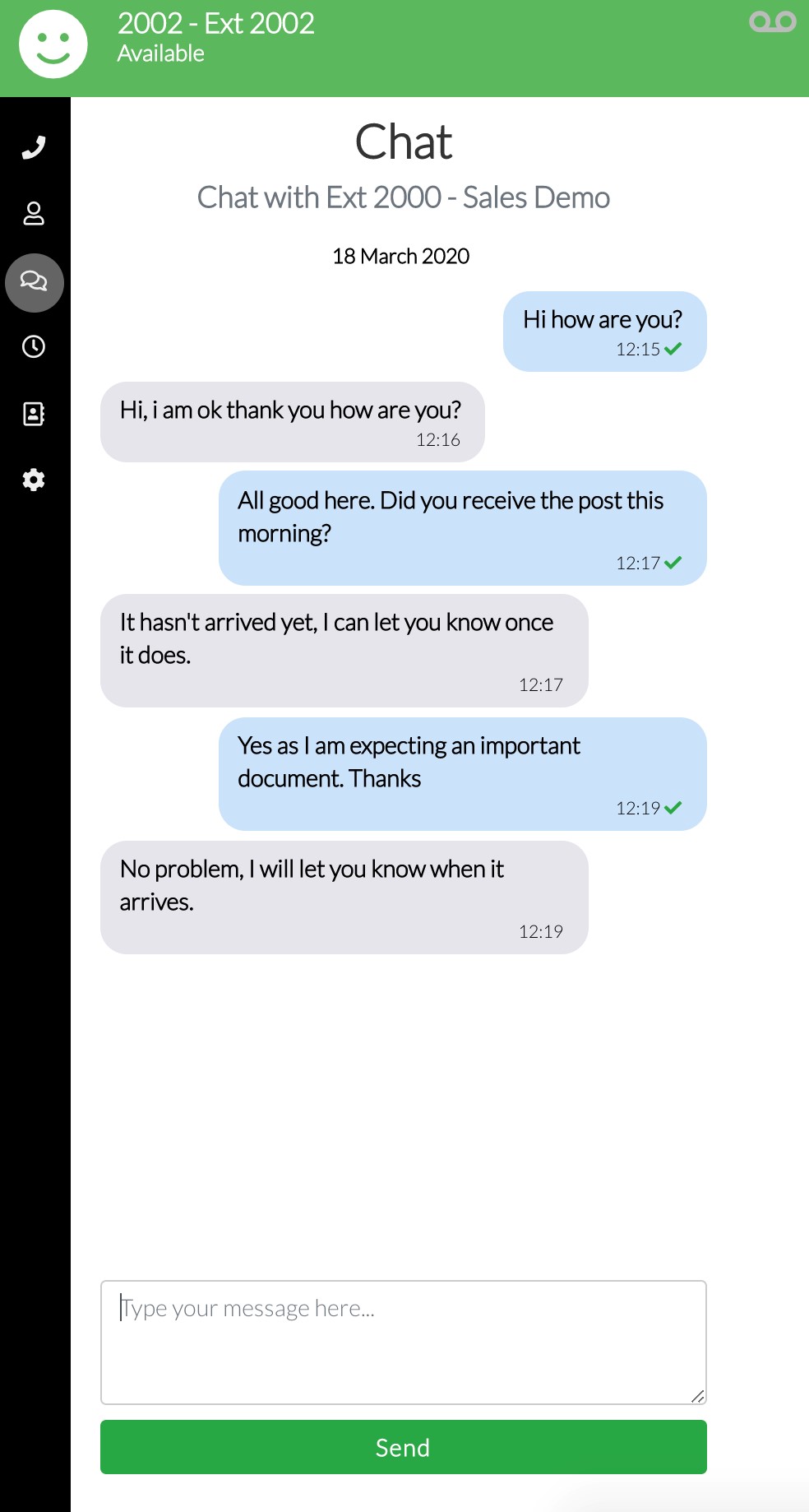Tap the voicemail icon in header
This screenshot has width=809, height=1512.
[772, 22]
